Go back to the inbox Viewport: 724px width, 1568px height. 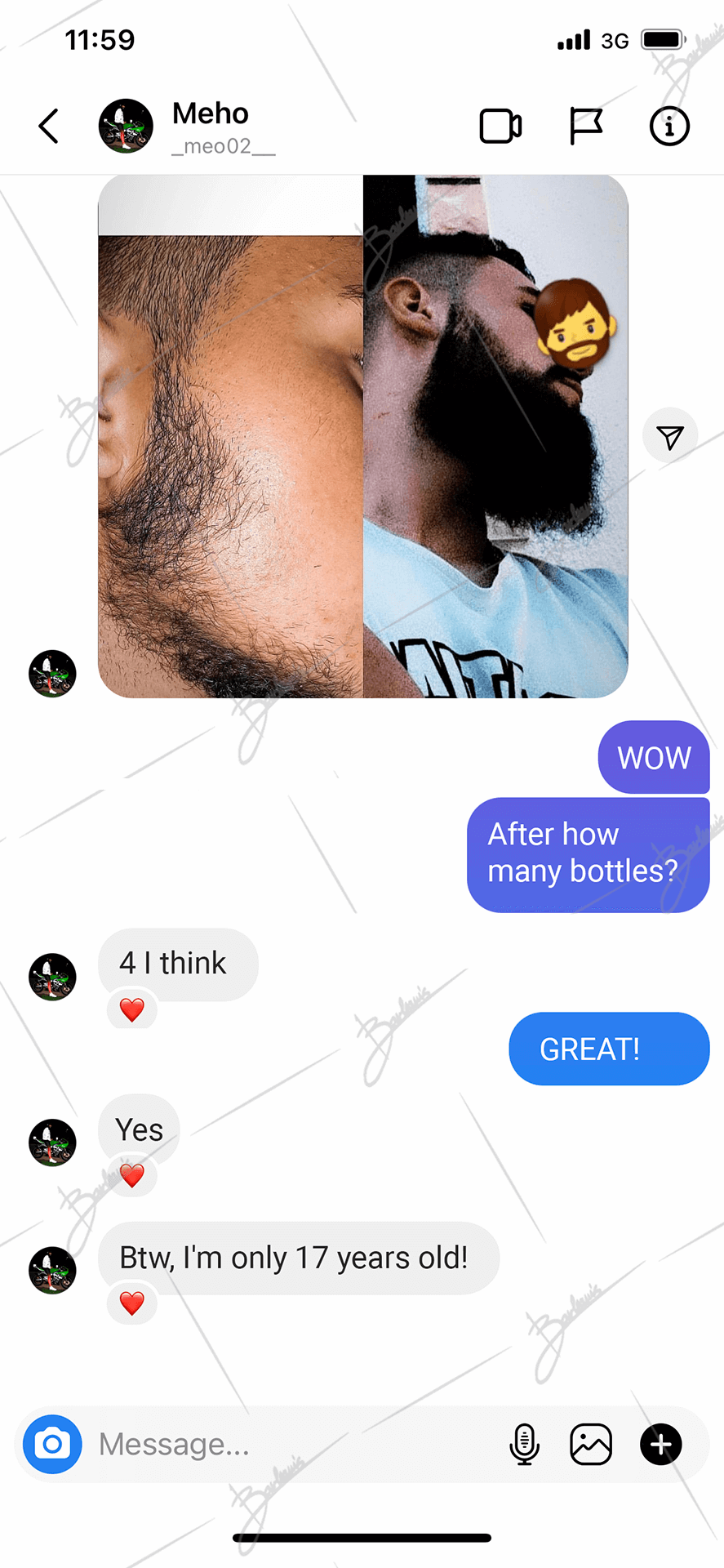point(49,127)
